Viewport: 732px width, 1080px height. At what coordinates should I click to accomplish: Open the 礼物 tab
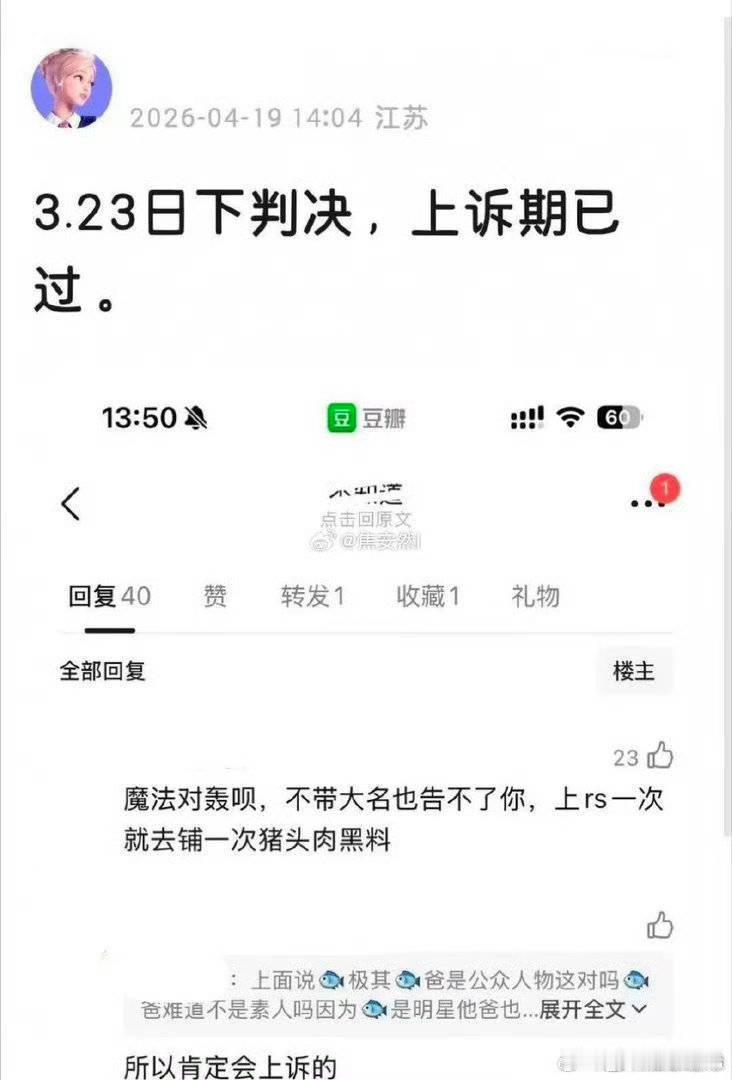pos(533,596)
